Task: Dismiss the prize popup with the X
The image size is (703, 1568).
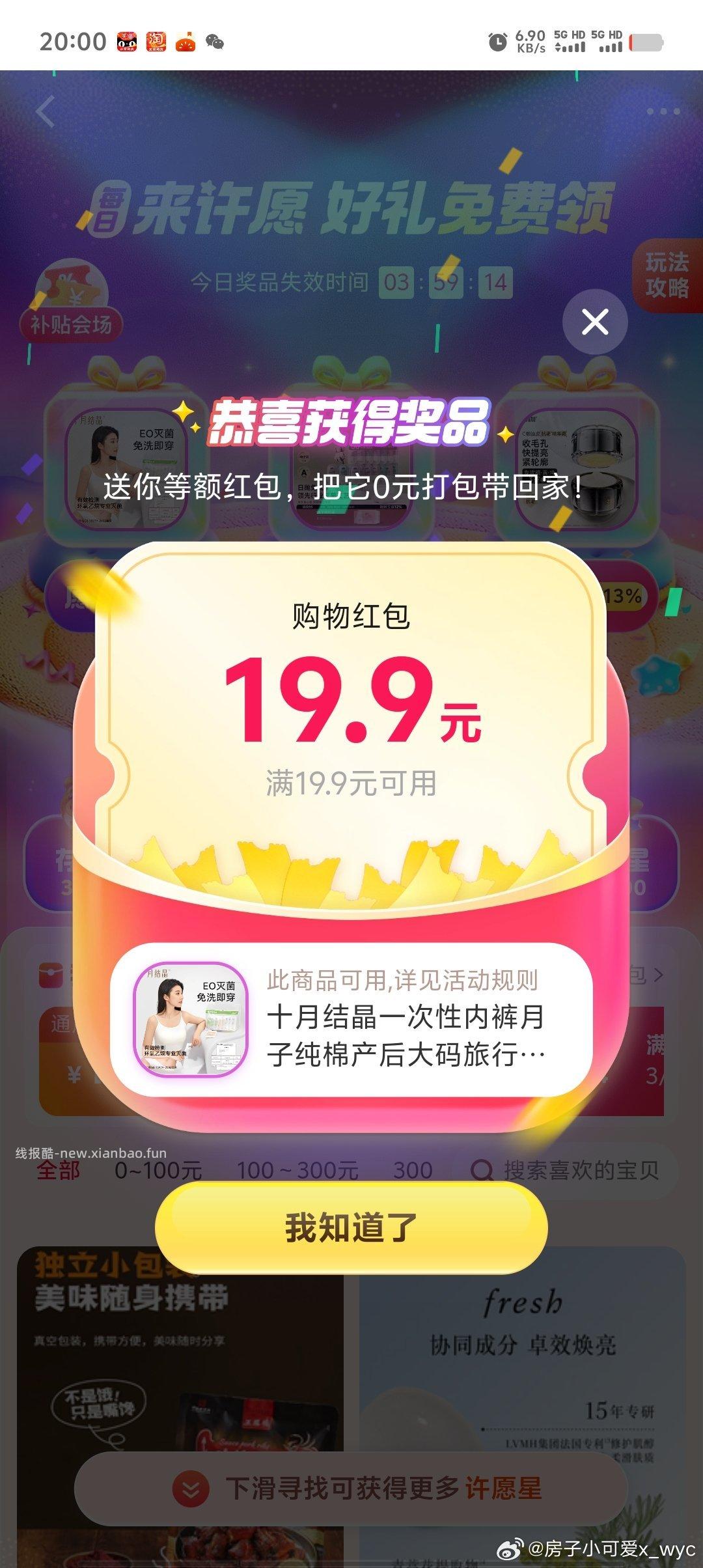Action: 594,322
